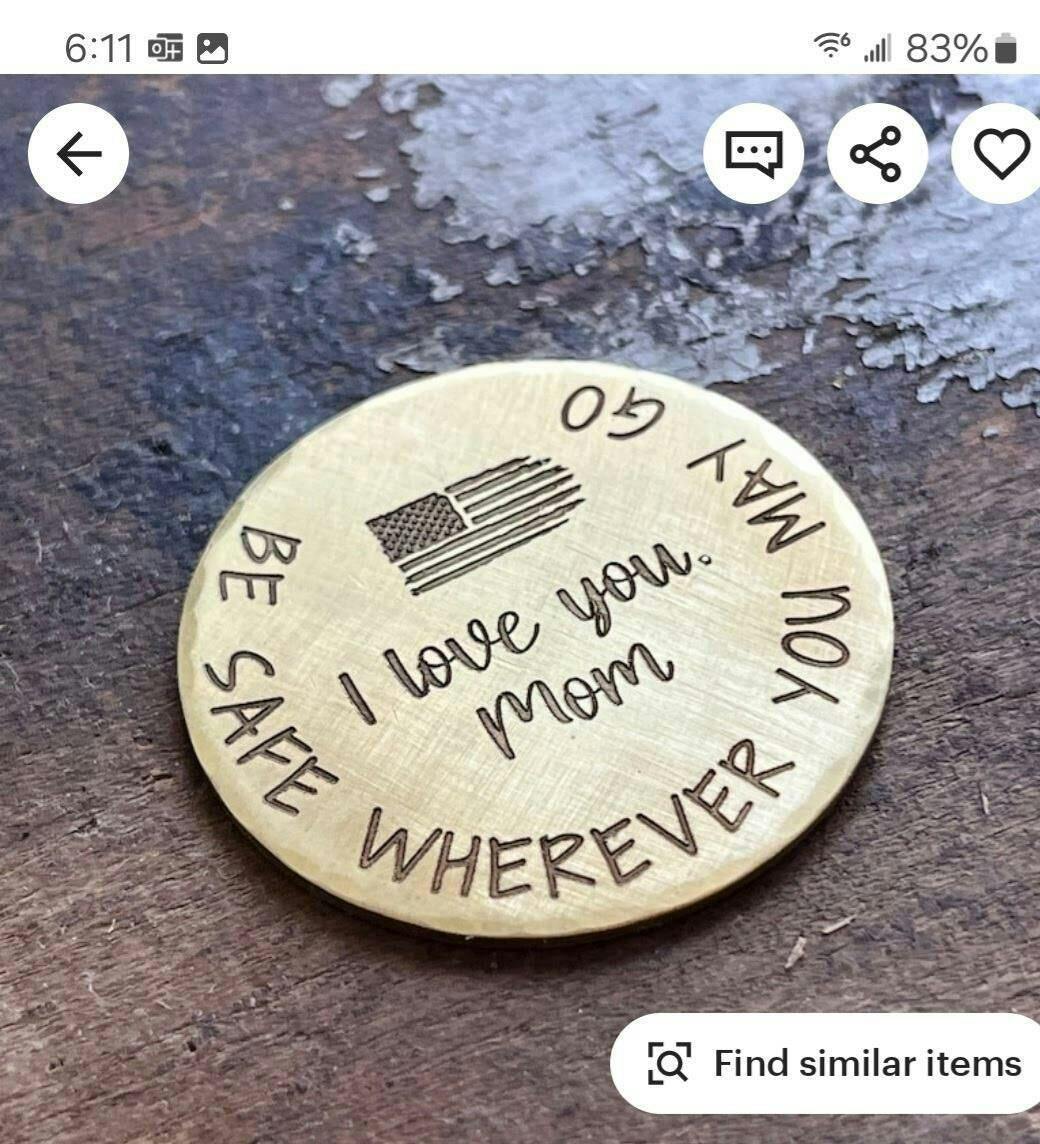This screenshot has height=1144, width=1040.
Task: Open the engraved coin product photo
Action: pyautogui.click(x=535, y=650)
